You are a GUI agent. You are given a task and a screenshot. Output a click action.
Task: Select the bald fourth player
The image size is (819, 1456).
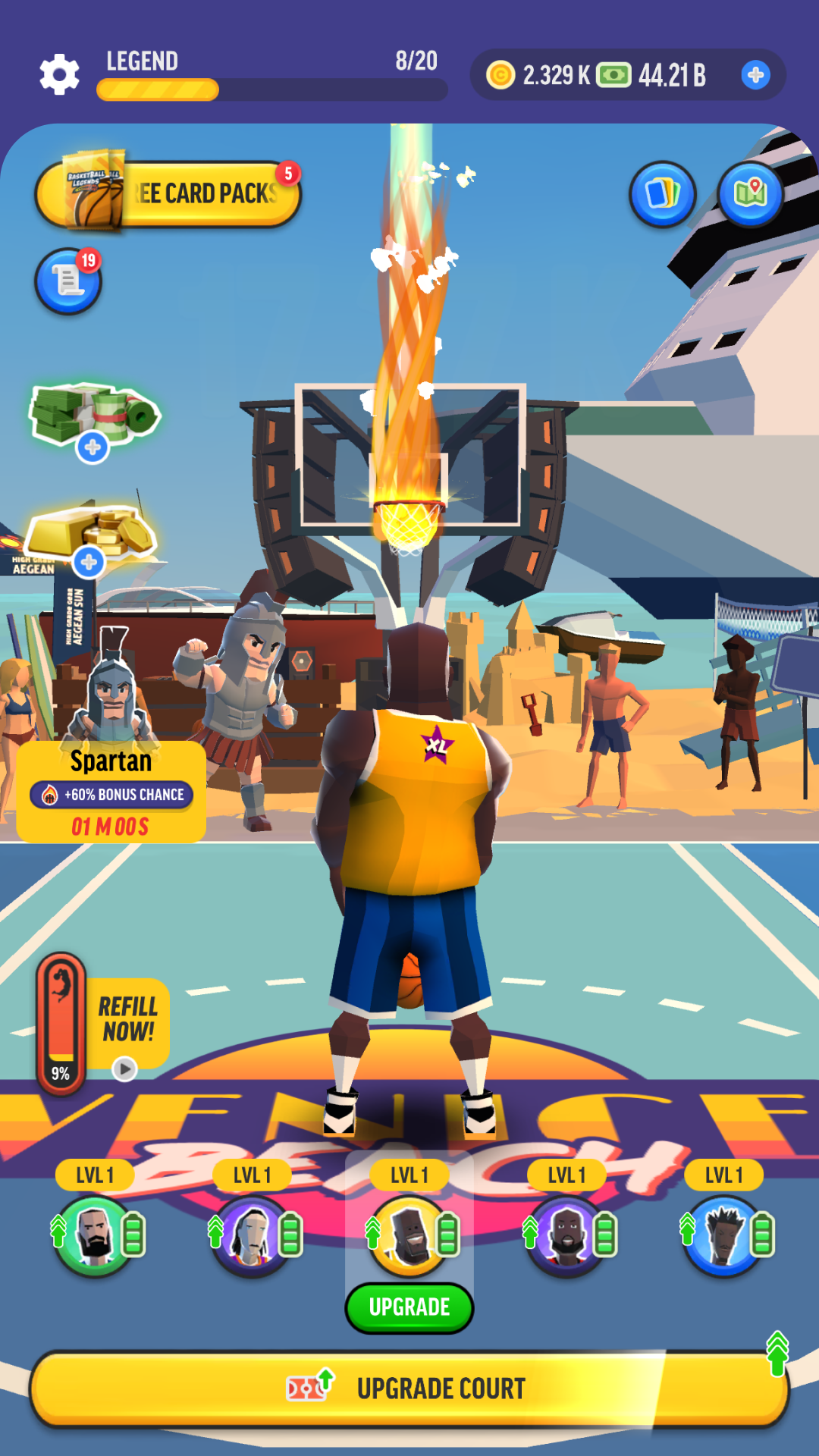point(566,1235)
